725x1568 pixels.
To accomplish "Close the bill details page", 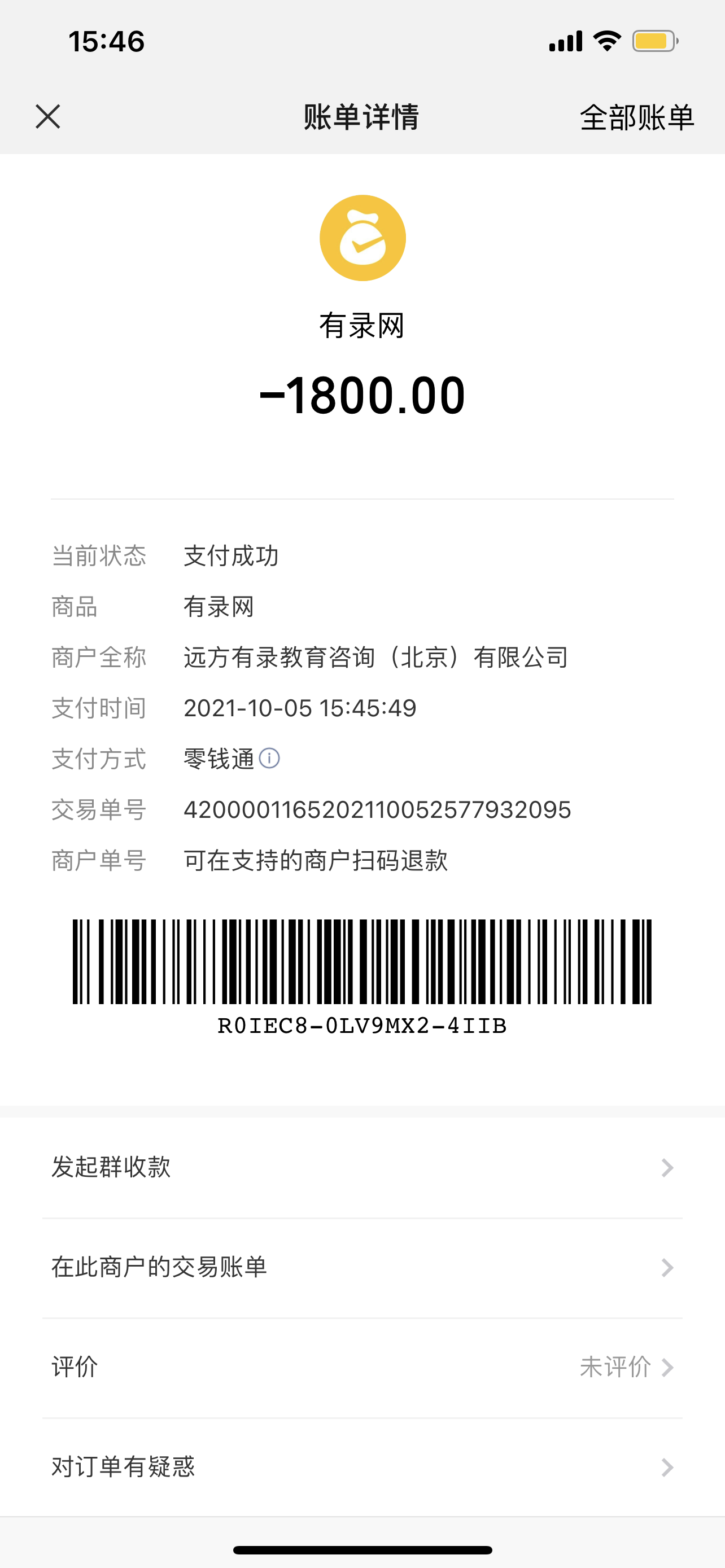I will (47, 116).
